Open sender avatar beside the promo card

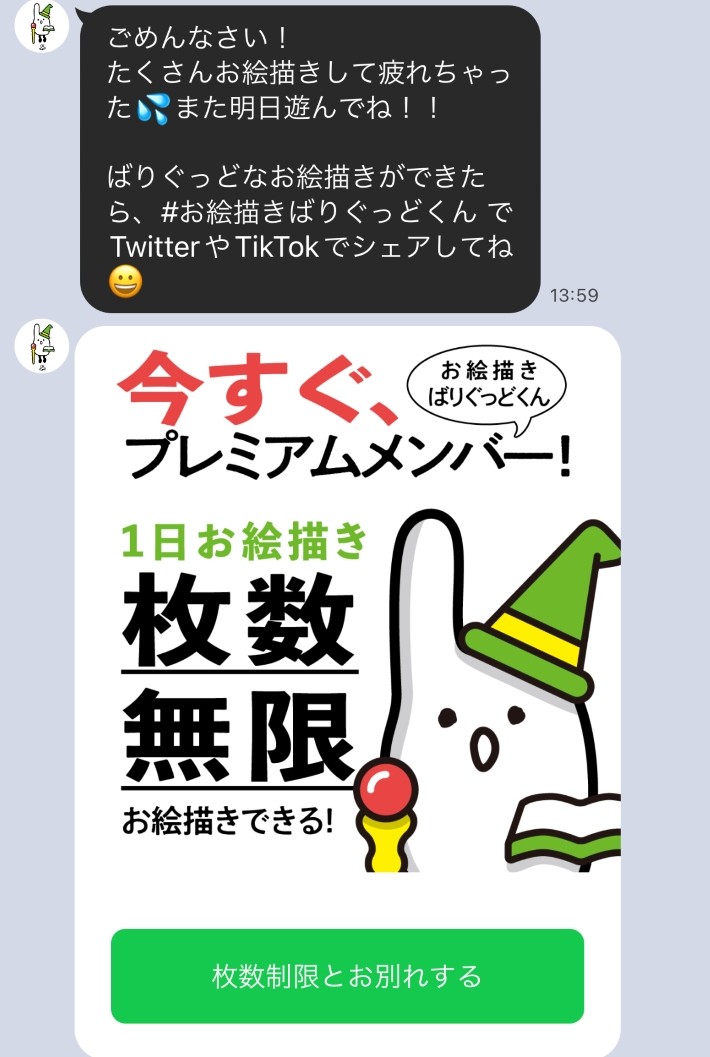coord(41,347)
